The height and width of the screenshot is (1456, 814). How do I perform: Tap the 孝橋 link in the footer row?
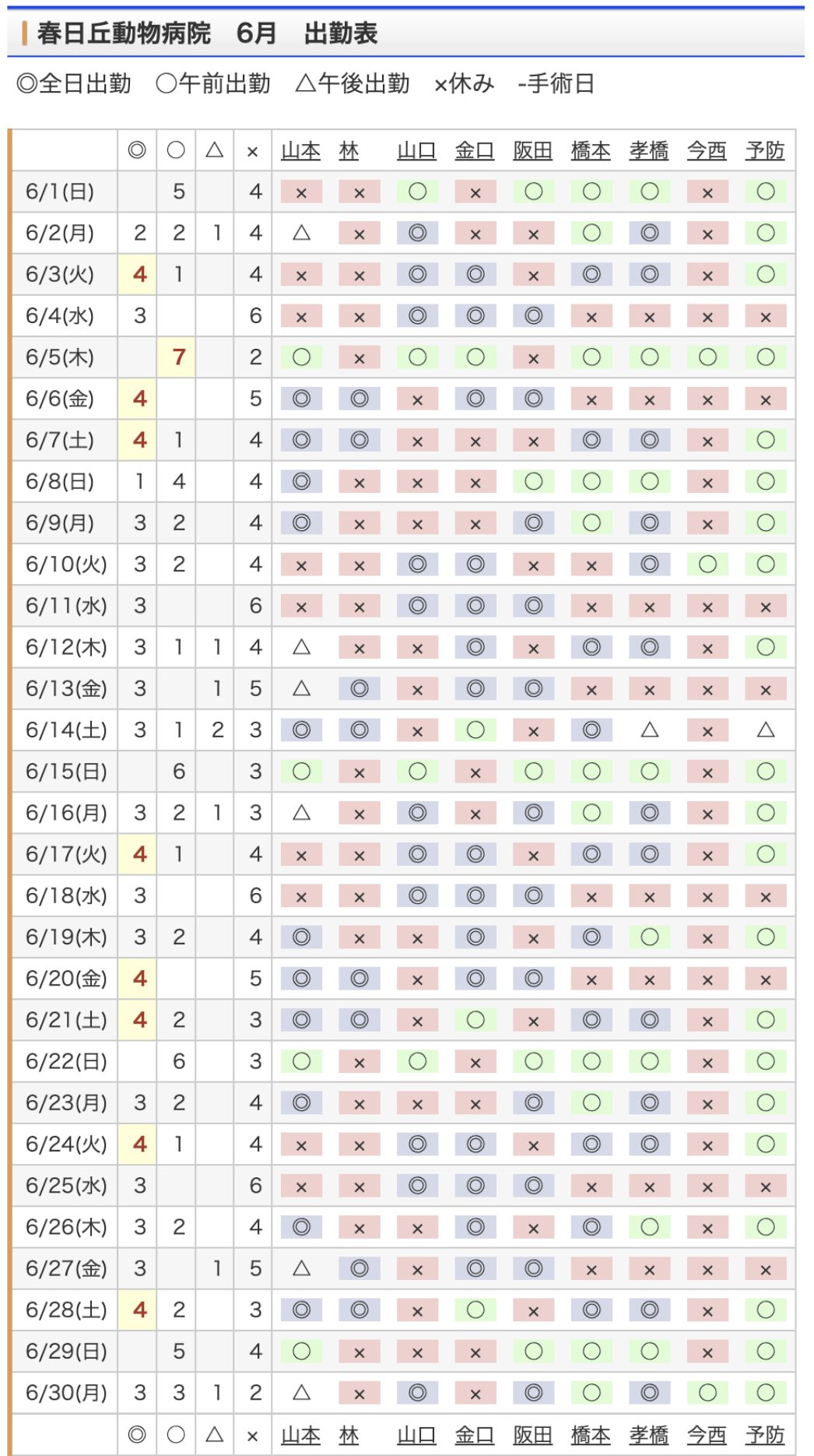point(649,1435)
